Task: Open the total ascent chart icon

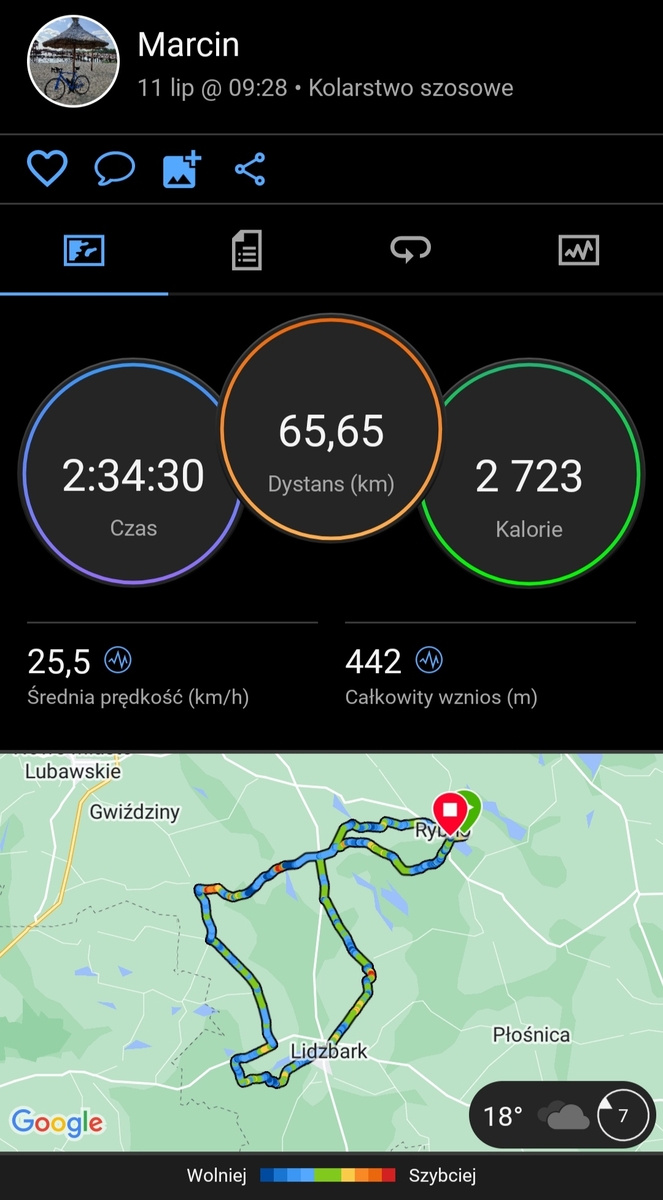Action: pyautogui.click(x=429, y=661)
